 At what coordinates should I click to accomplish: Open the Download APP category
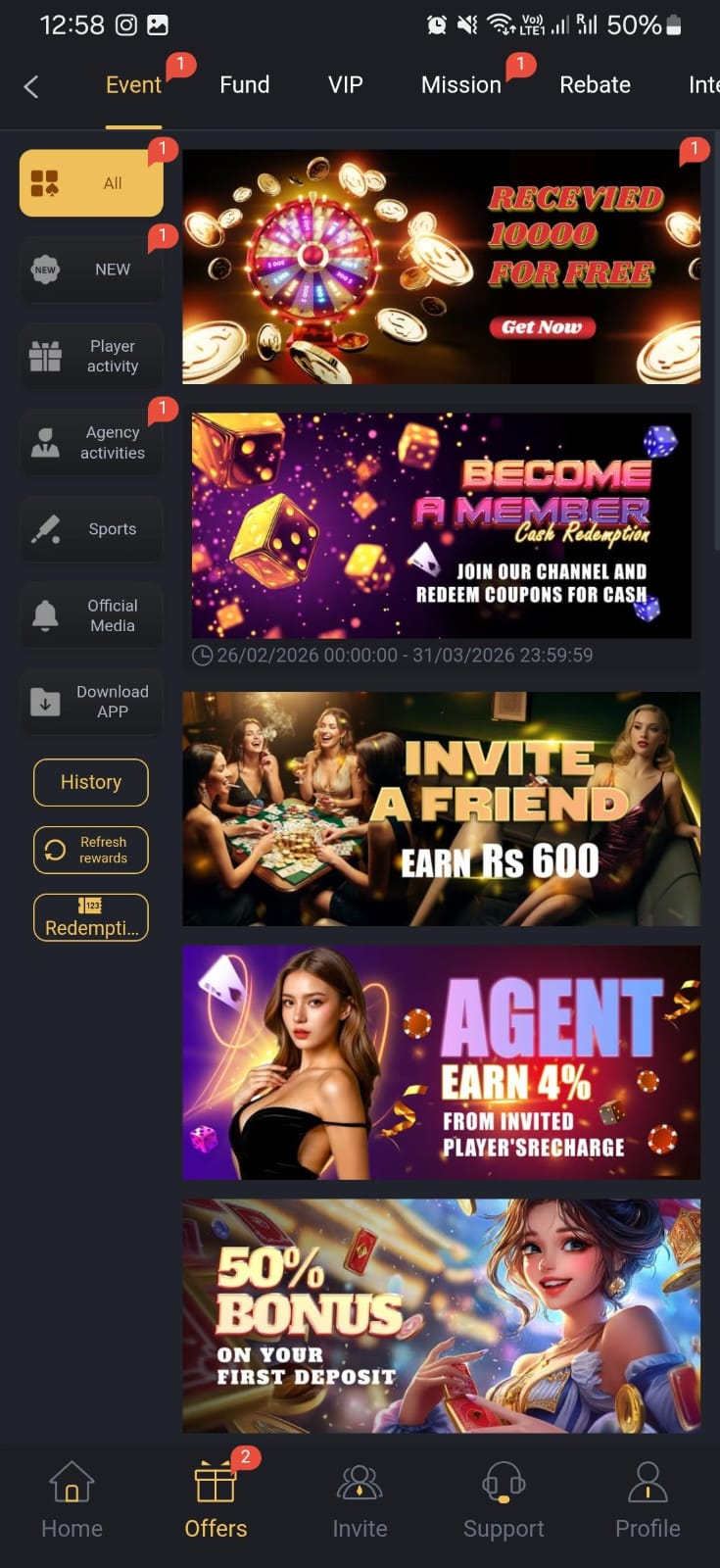pyautogui.click(x=91, y=701)
